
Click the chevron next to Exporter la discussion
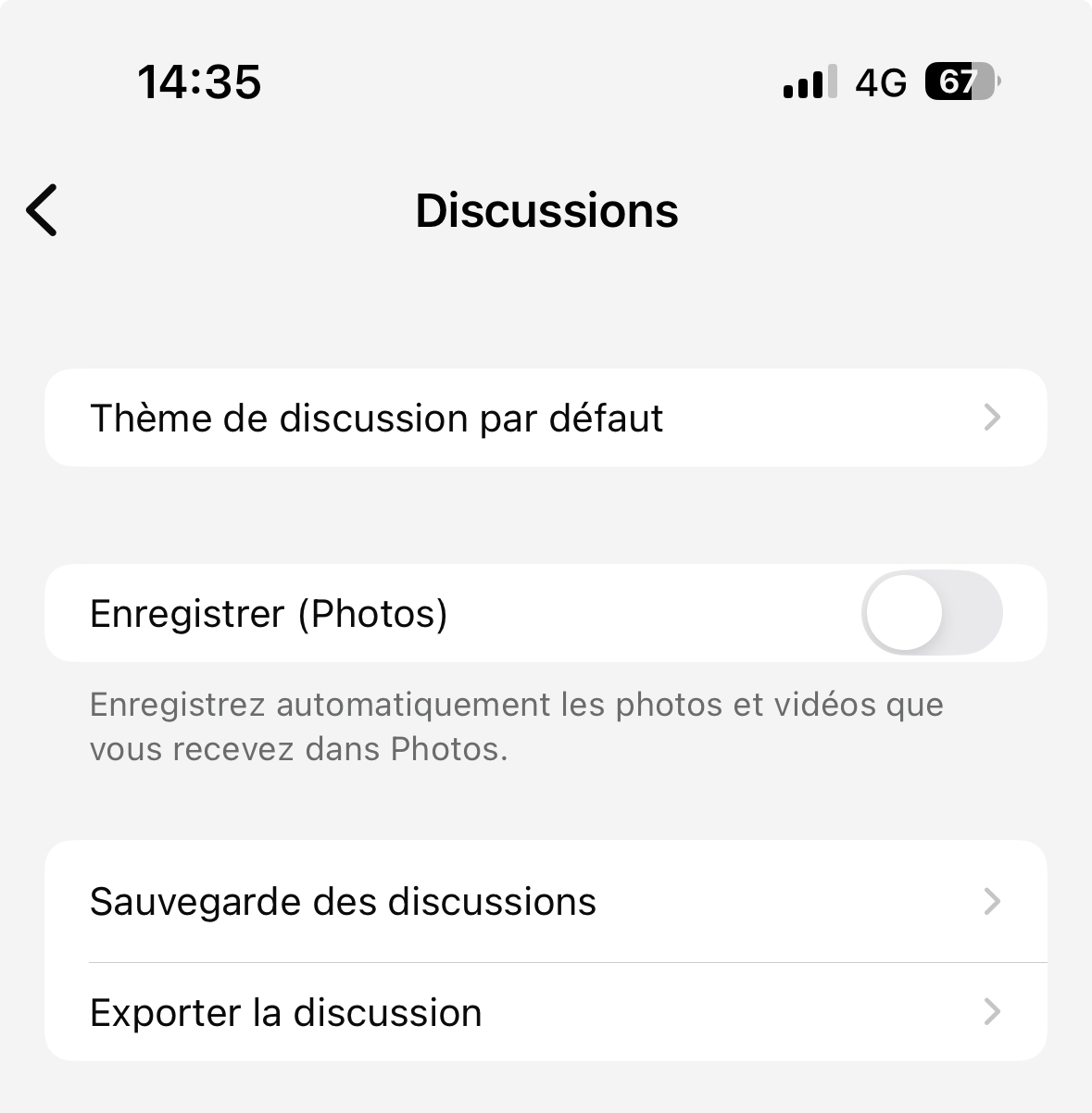click(992, 1011)
